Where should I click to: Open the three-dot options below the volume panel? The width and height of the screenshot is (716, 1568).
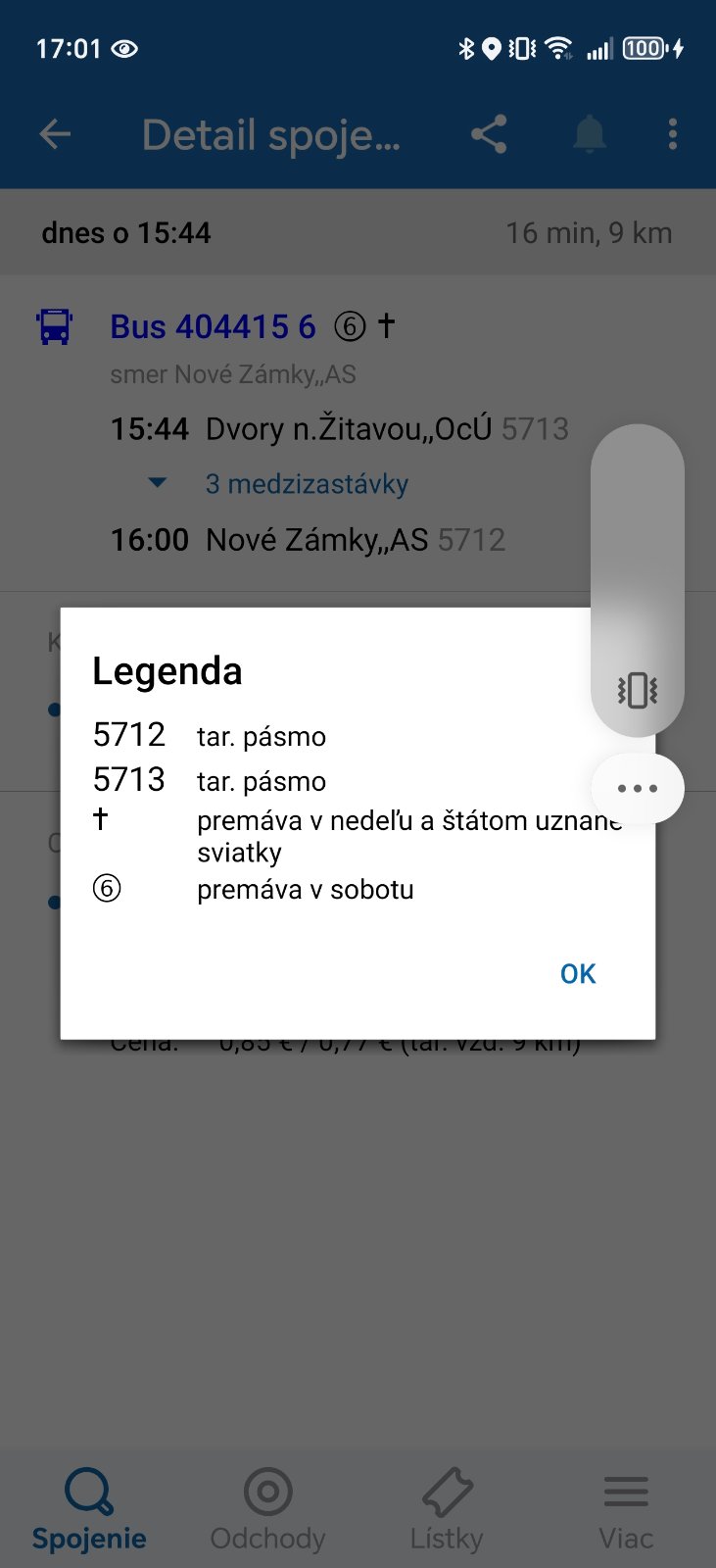point(637,789)
